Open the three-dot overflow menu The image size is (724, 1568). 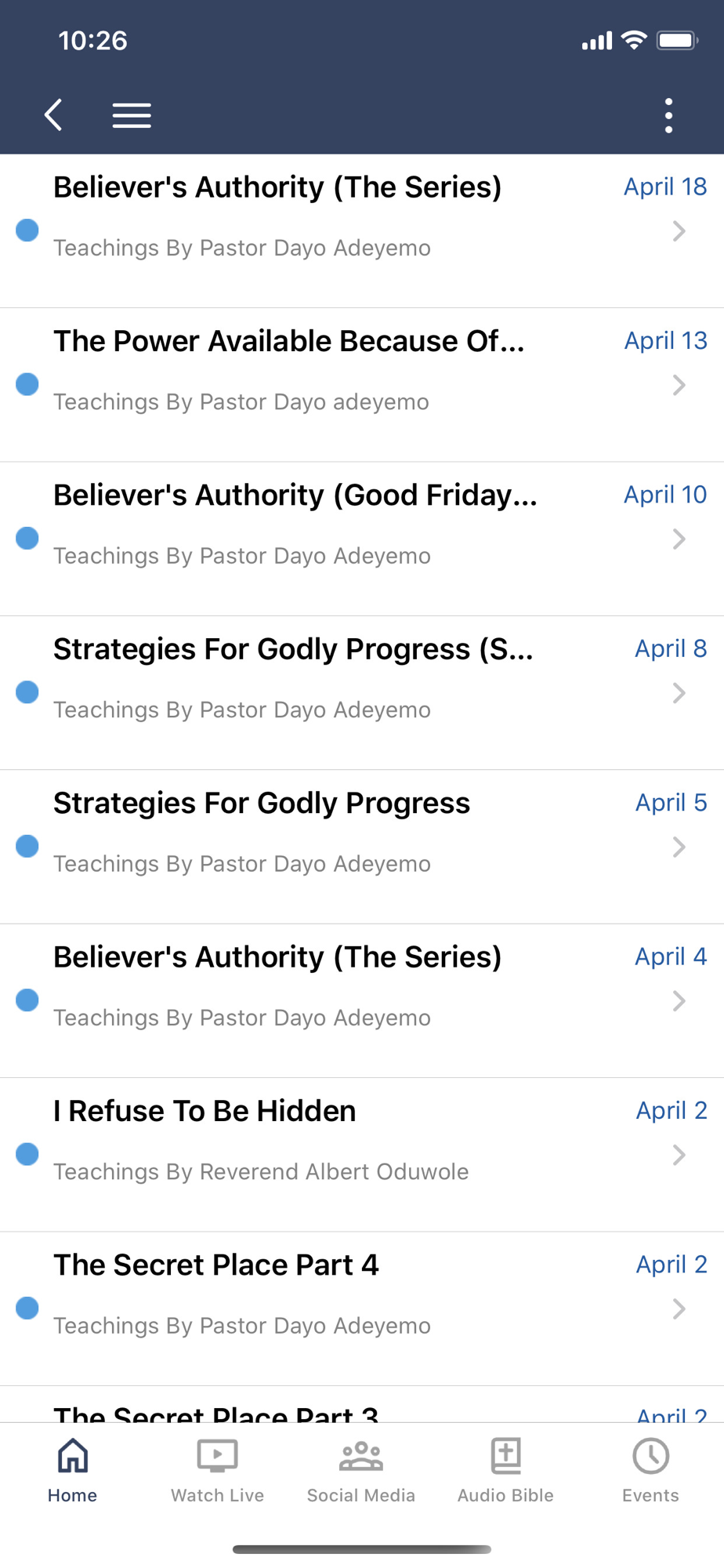(668, 115)
